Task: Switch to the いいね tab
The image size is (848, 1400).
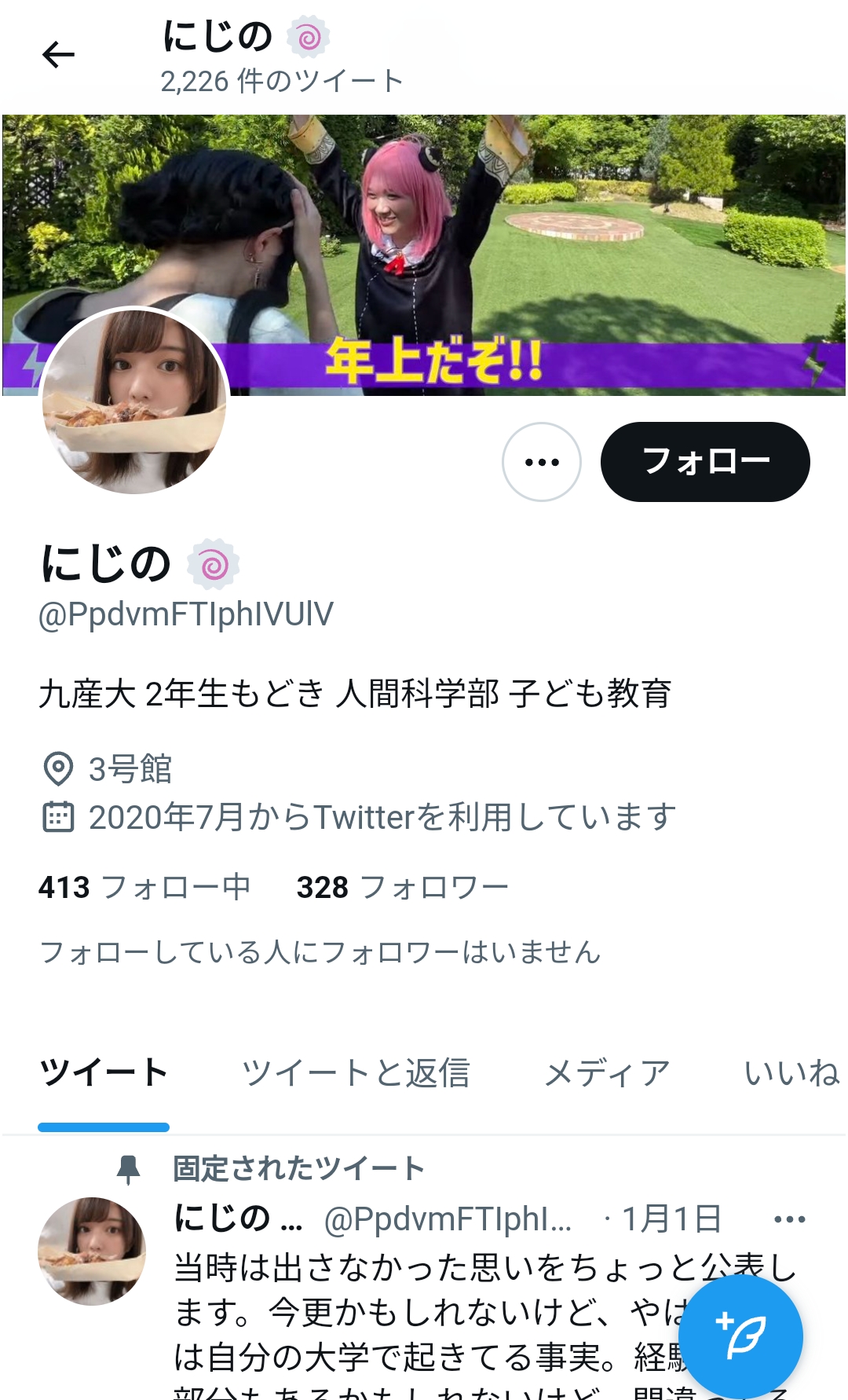Action: 791,1072
